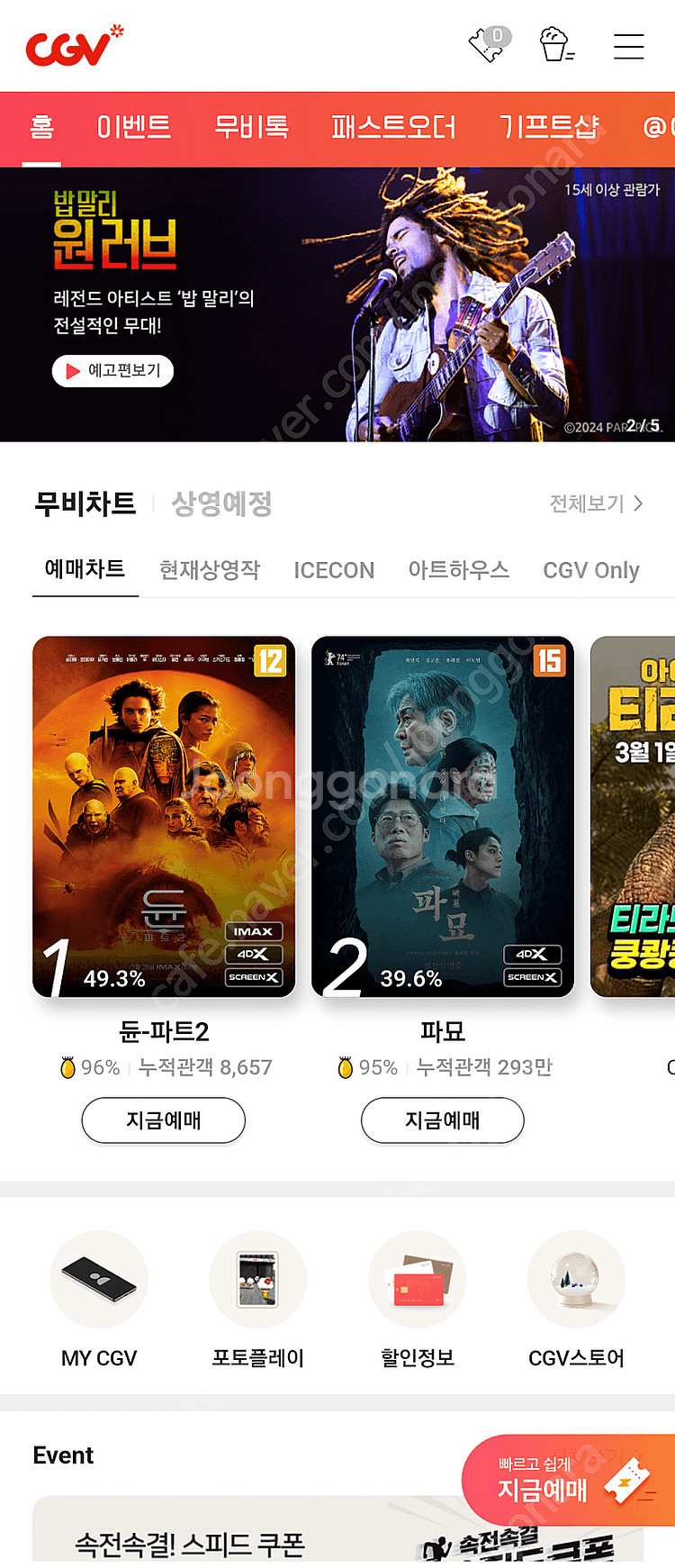Open the hamburger menu

628,47
